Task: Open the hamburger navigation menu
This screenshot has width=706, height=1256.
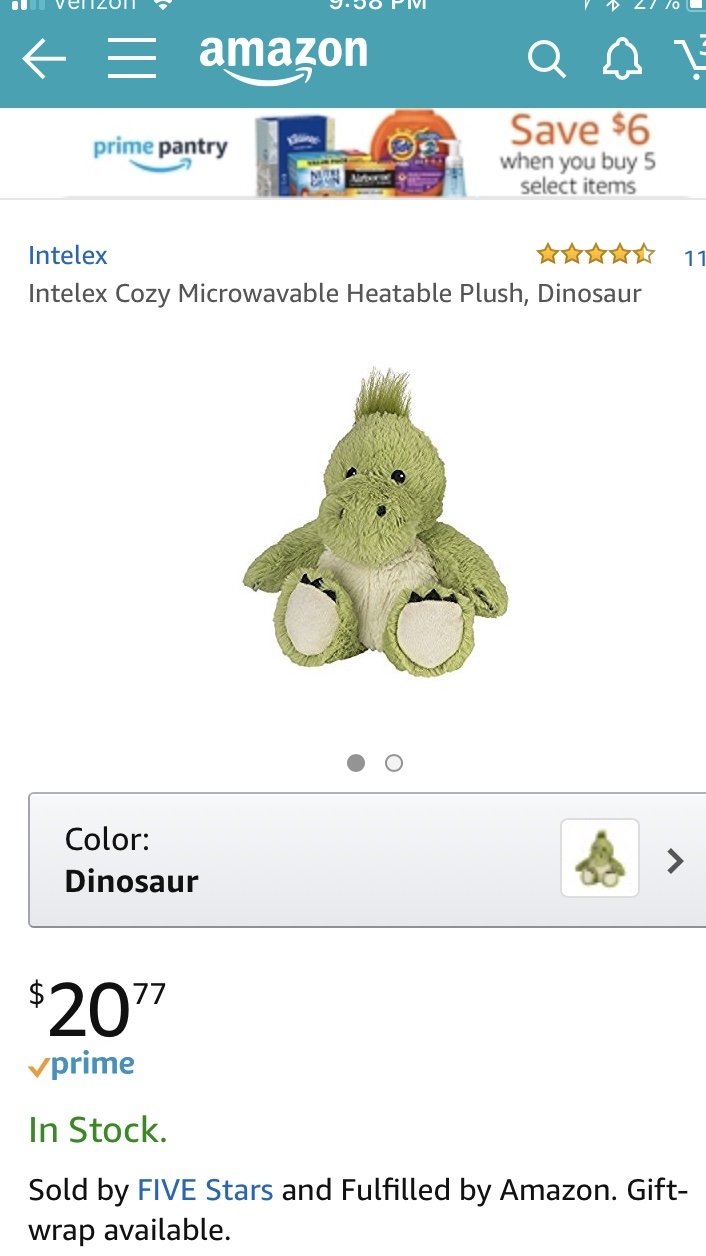Action: pos(132,60)
